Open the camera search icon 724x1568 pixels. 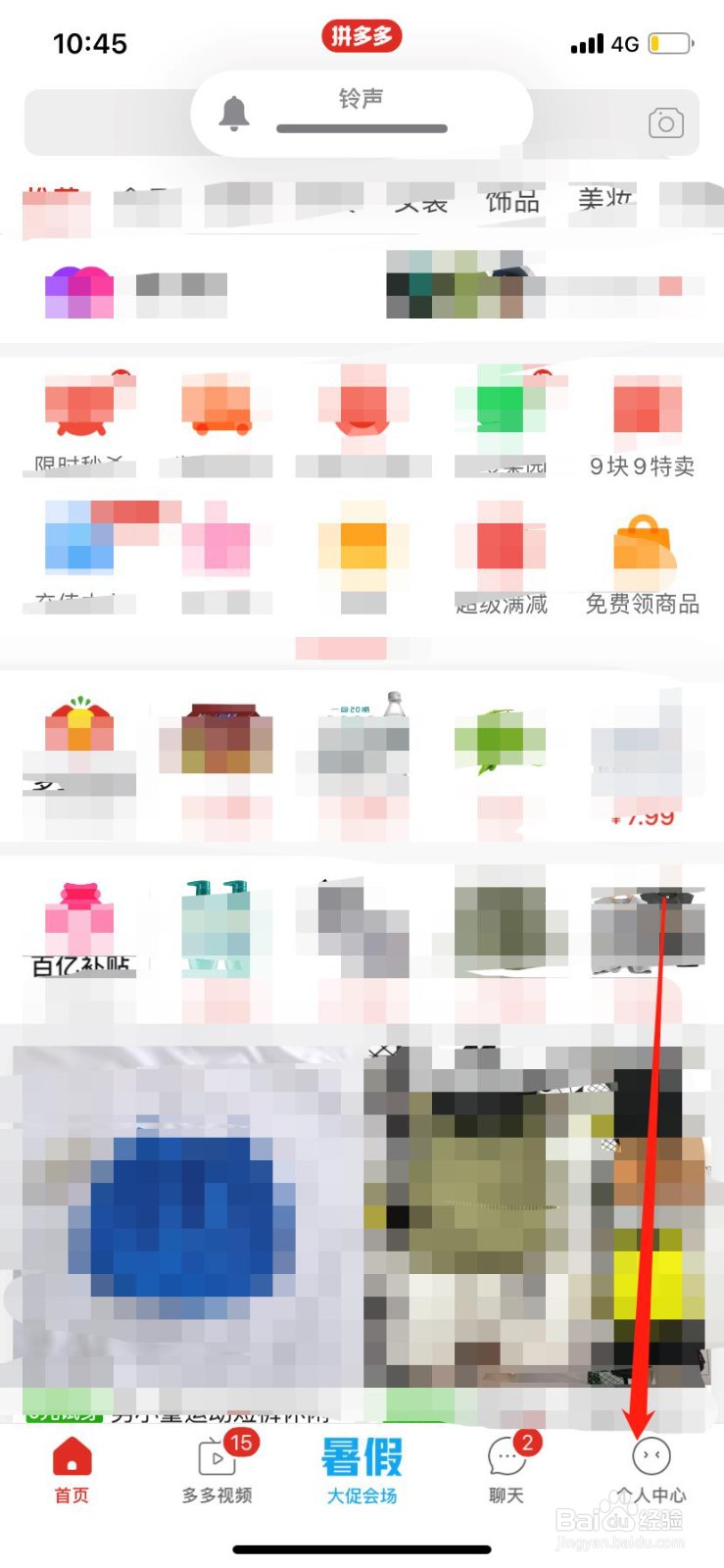coord(666,122)
